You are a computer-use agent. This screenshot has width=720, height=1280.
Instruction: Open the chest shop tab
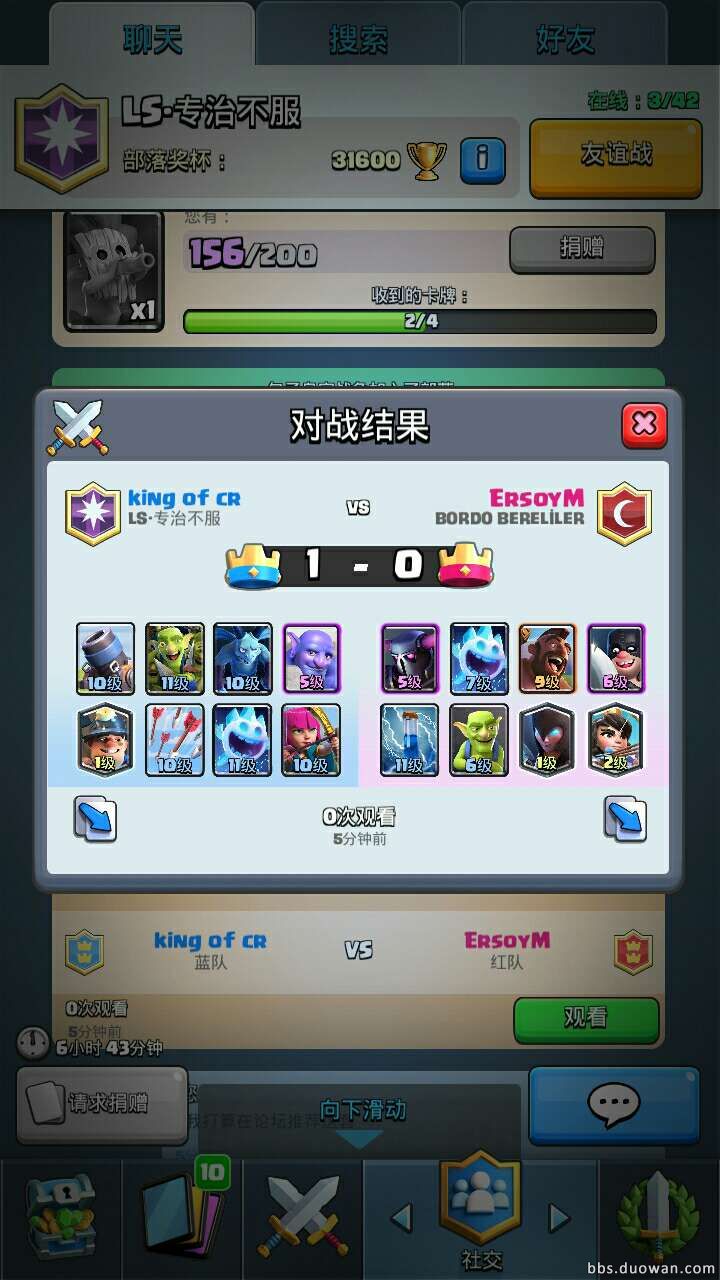[60, 1218]
